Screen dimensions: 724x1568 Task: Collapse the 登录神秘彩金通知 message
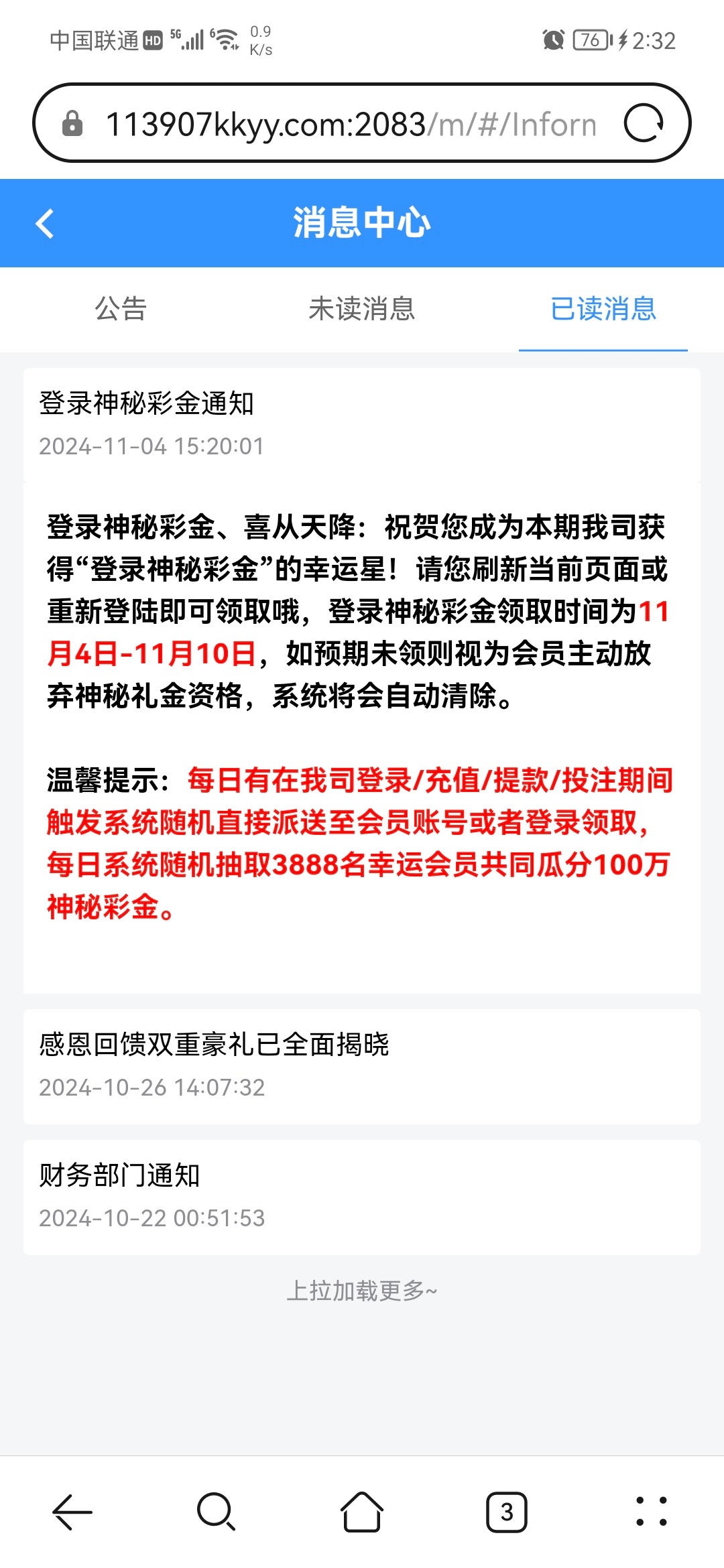pyautogui.click(x=362, y=423)
